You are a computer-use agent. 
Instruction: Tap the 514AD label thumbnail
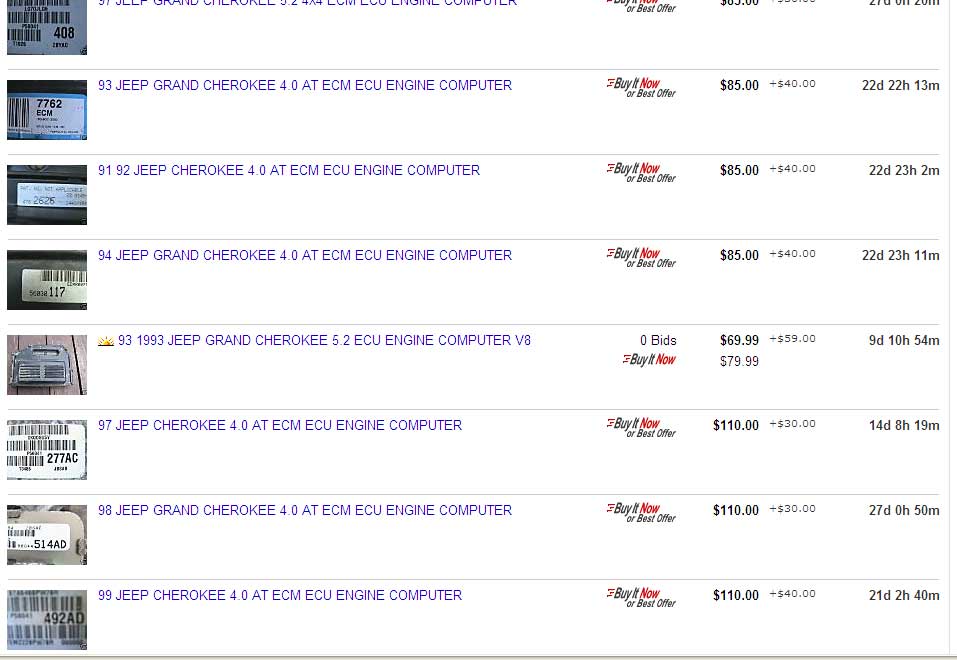pyautogui.click(x=47, y=535)
